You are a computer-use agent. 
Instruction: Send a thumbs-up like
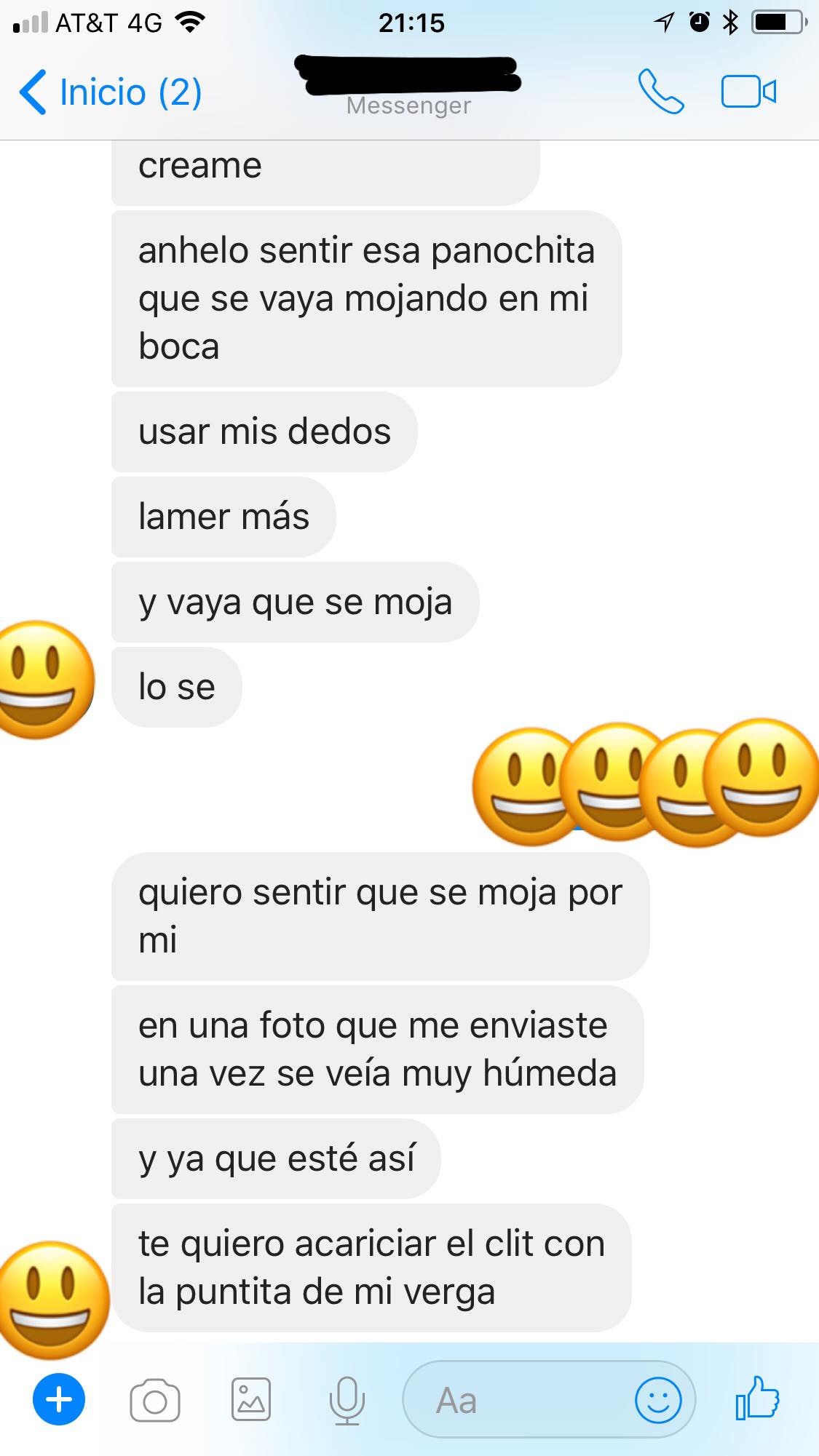click(757, 1398)
